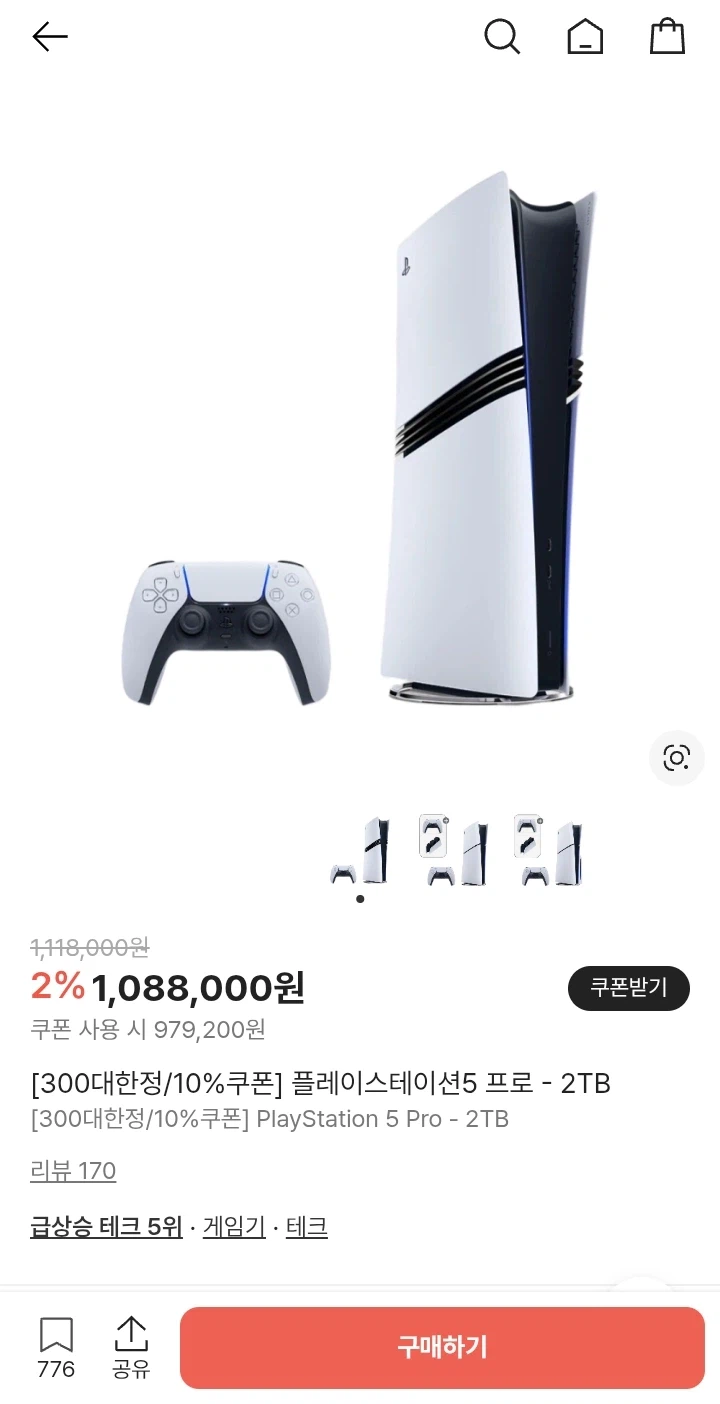This screenshot has width=720, height=1404.
Task: Navigate back using the arrow icon
Action: tap(49, 36)
